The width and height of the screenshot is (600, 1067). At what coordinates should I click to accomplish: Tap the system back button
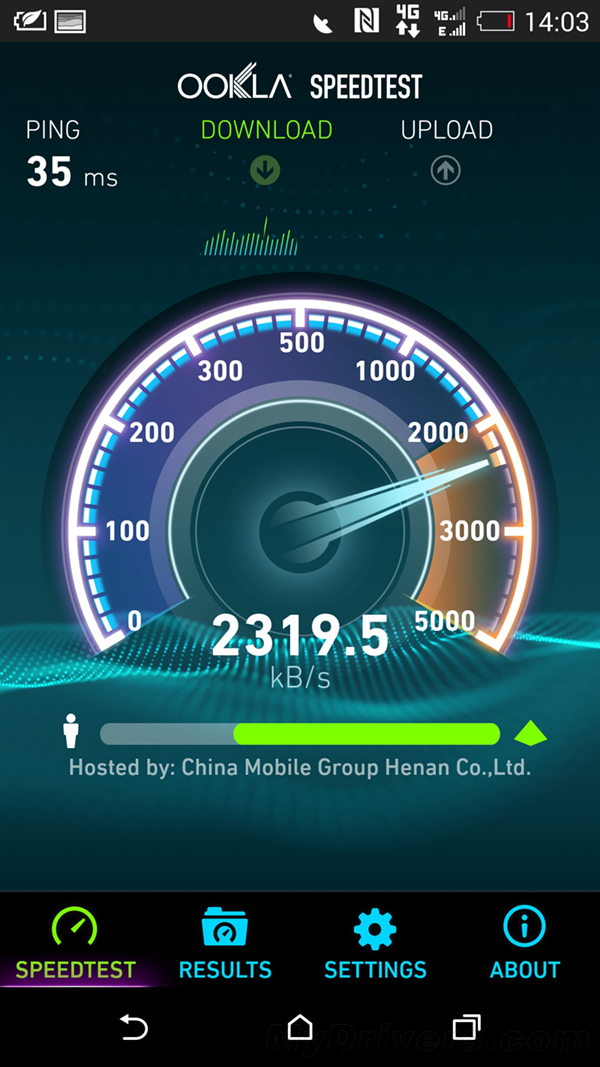[x=133, y=1027]
